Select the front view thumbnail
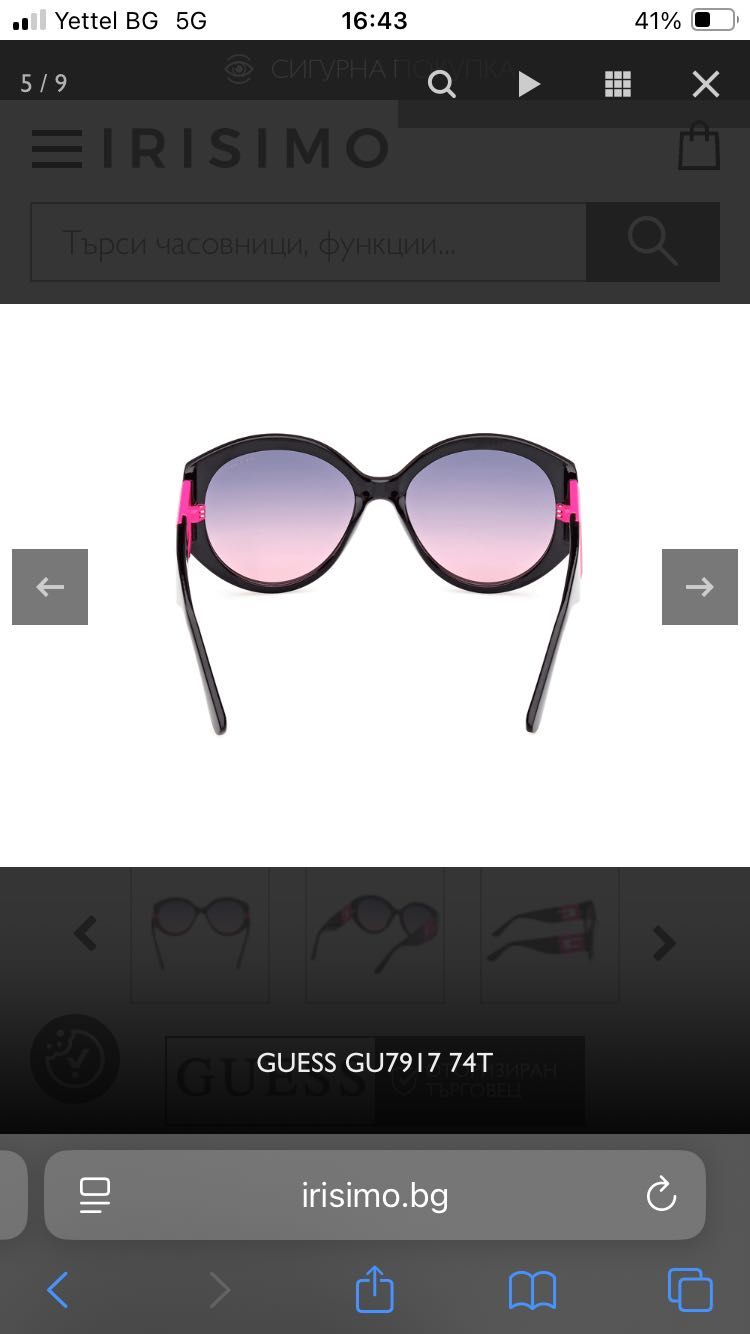 pos(200,936)
